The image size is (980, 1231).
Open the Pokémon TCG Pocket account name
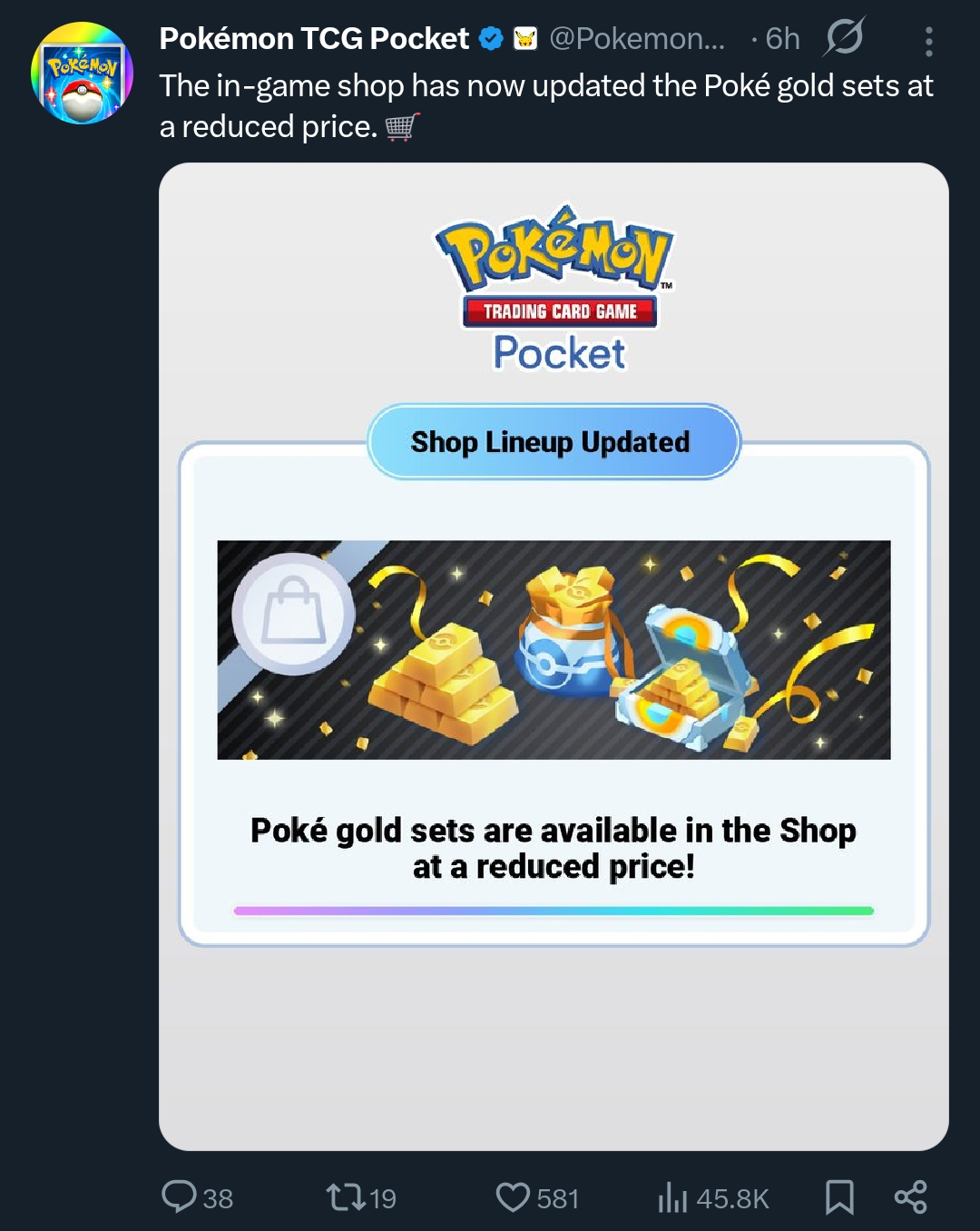314,39
